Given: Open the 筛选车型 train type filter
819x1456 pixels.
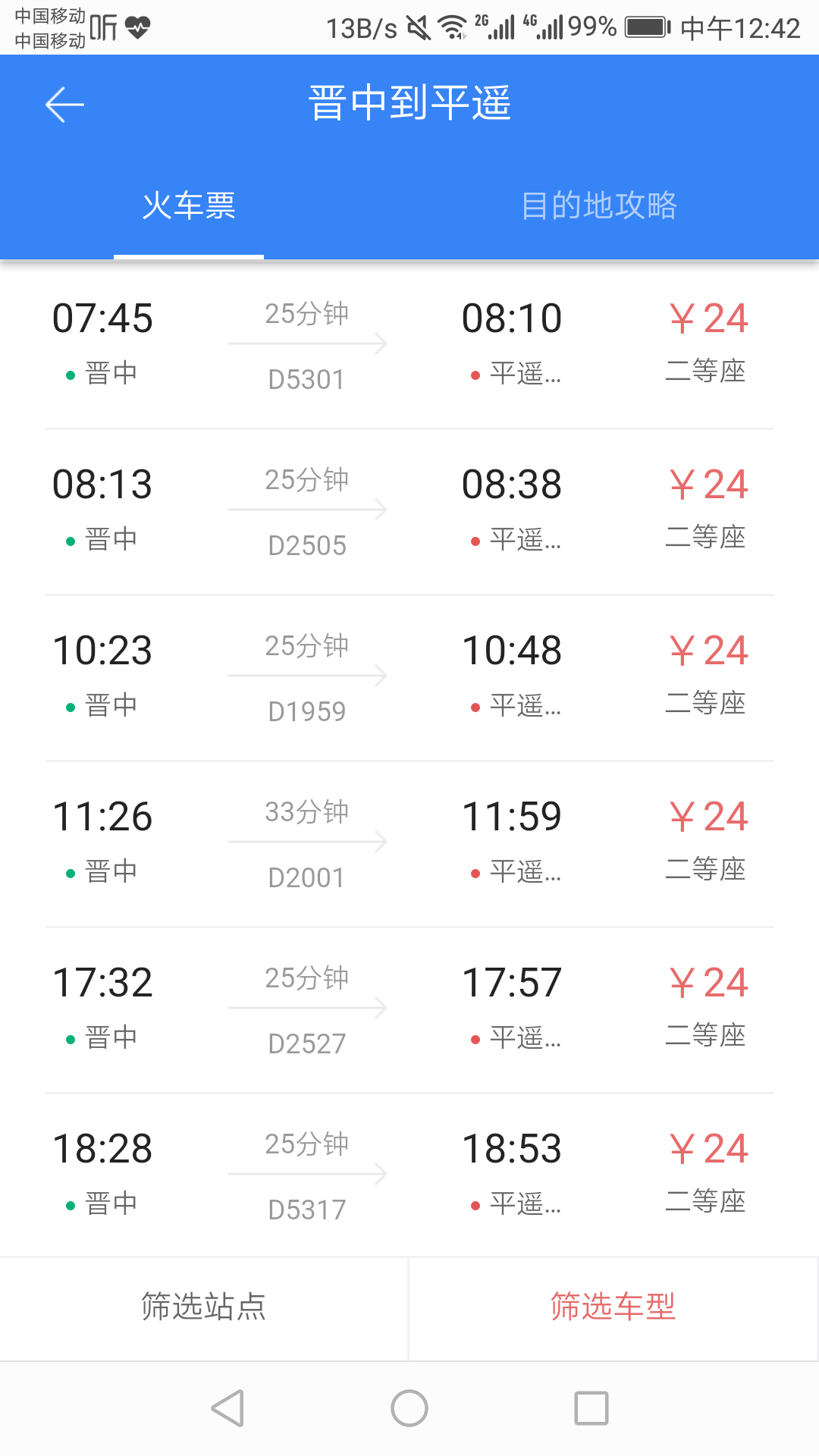Looking at the screenshot, I should pos(613,1307).
